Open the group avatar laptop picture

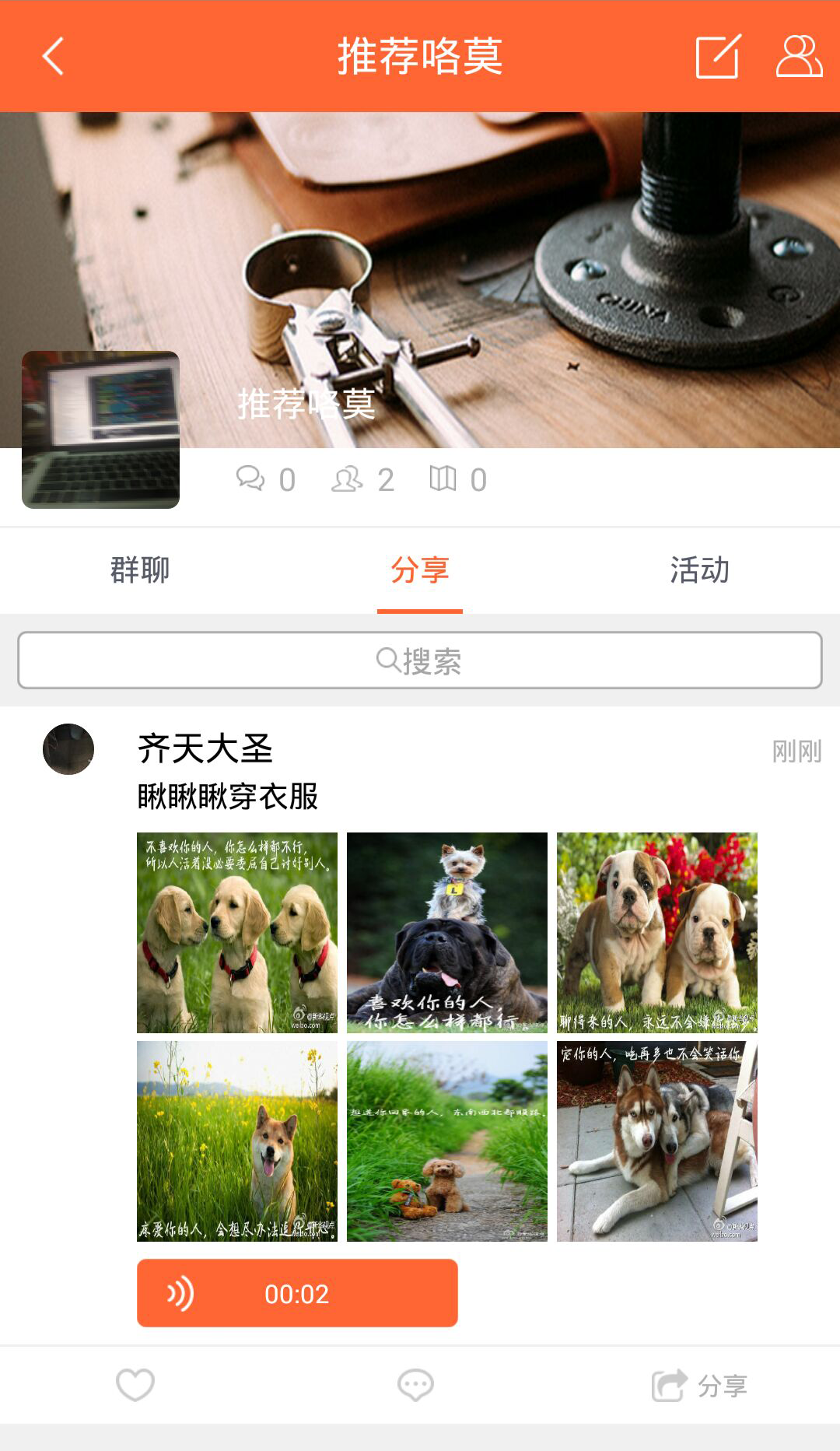100,429
